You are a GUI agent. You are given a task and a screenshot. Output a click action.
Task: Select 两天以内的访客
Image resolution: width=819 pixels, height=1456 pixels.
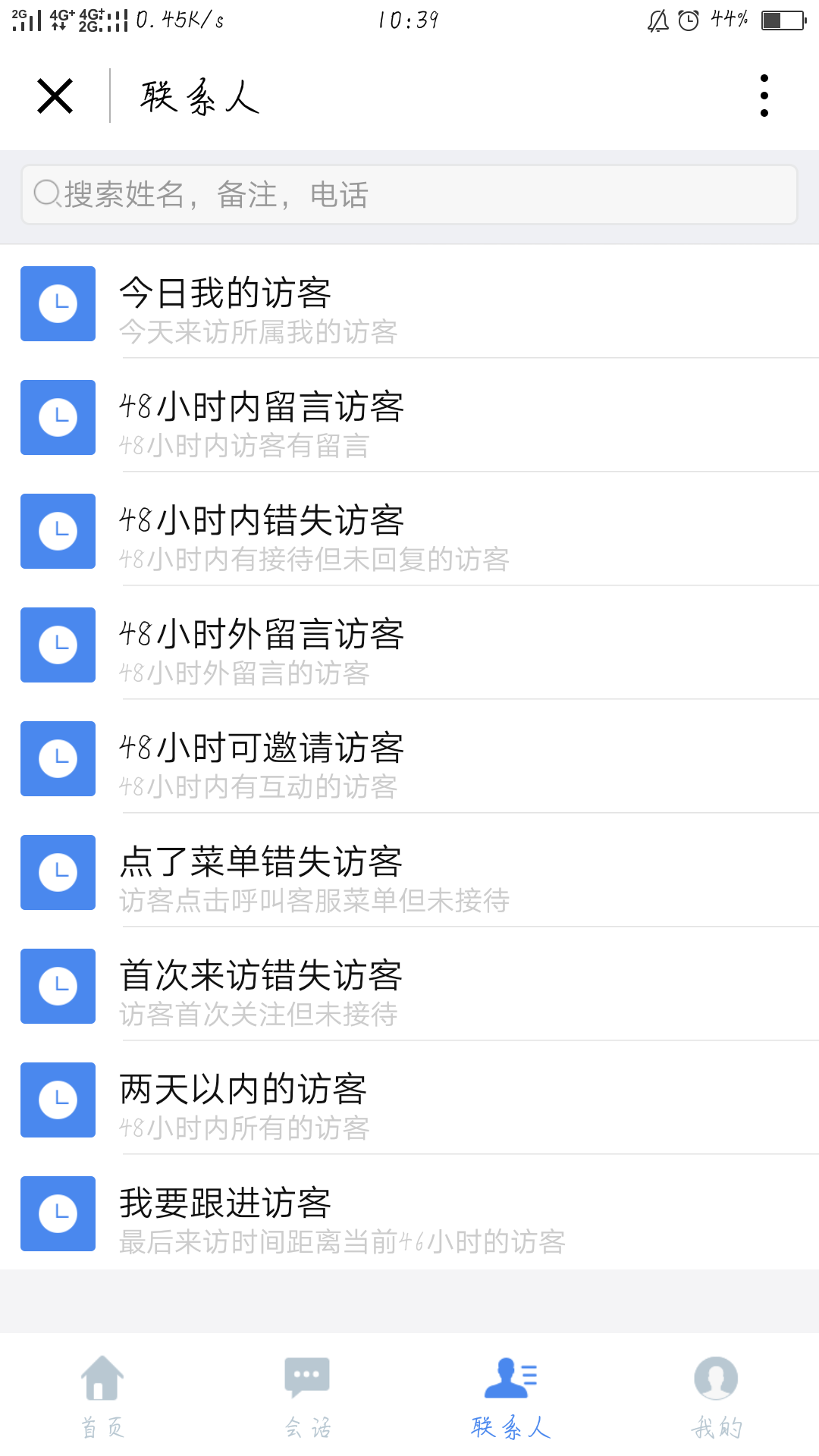pos(409,1100)
